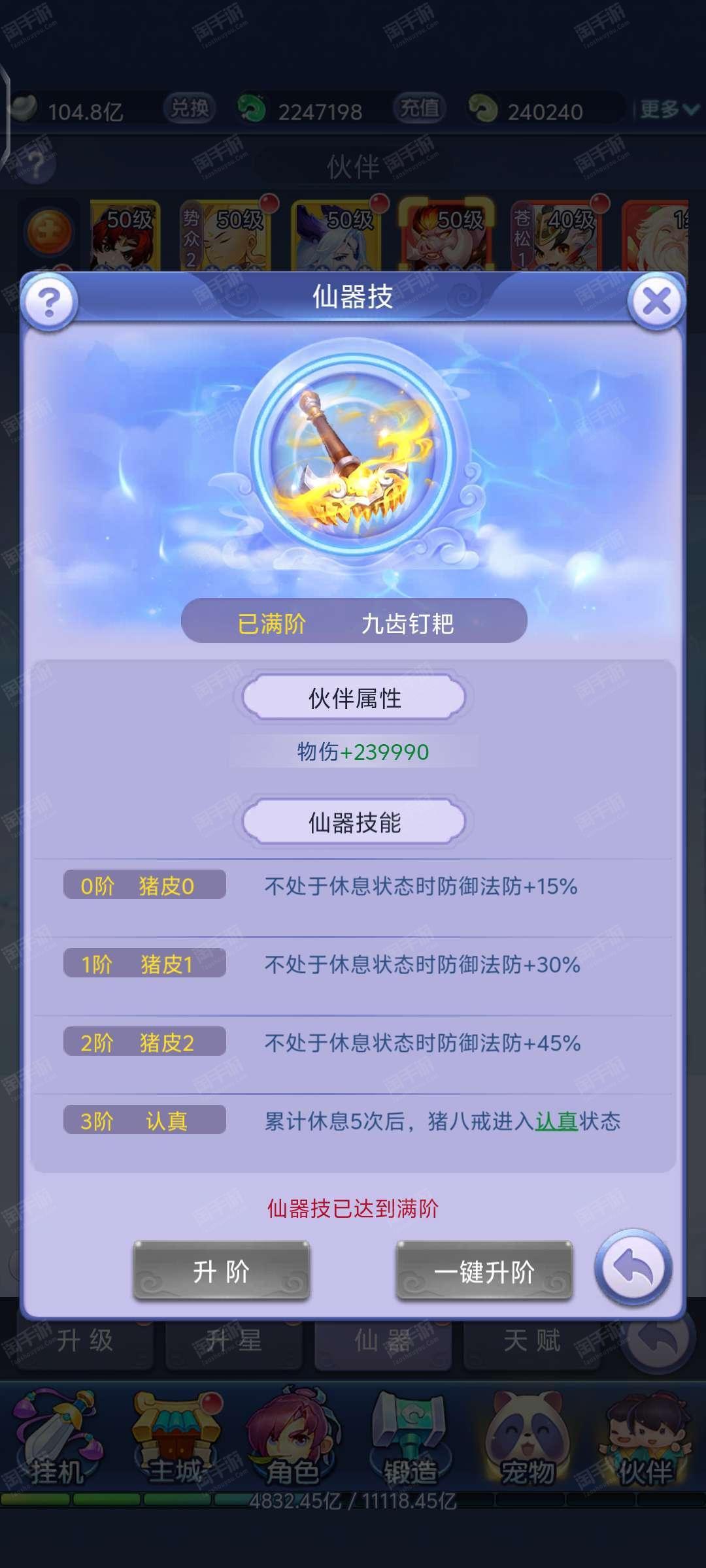This screenshot has height=1568, width=706.
Task: Tap the 升阶 button
Action: pyautogui.click(x=222, y=1271)
